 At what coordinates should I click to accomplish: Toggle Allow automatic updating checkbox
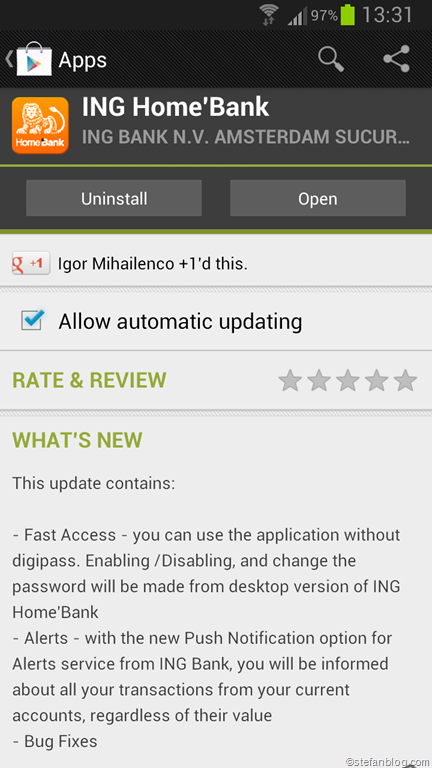32,320
